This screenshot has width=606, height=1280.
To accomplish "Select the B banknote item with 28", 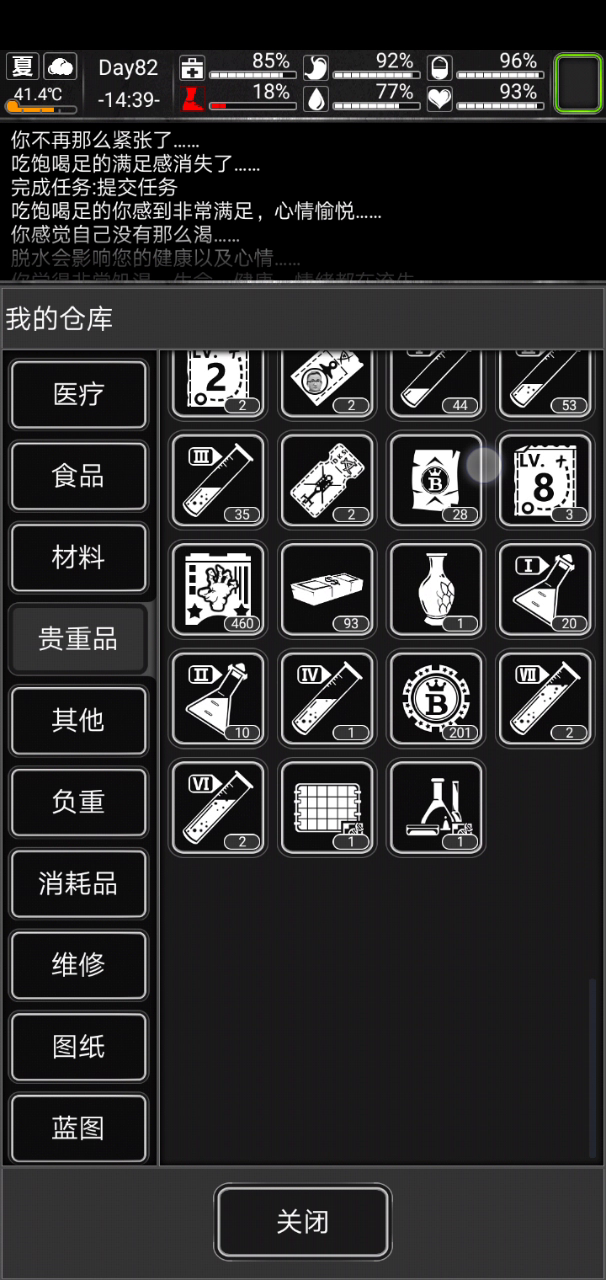I will (x=436, y=480).
